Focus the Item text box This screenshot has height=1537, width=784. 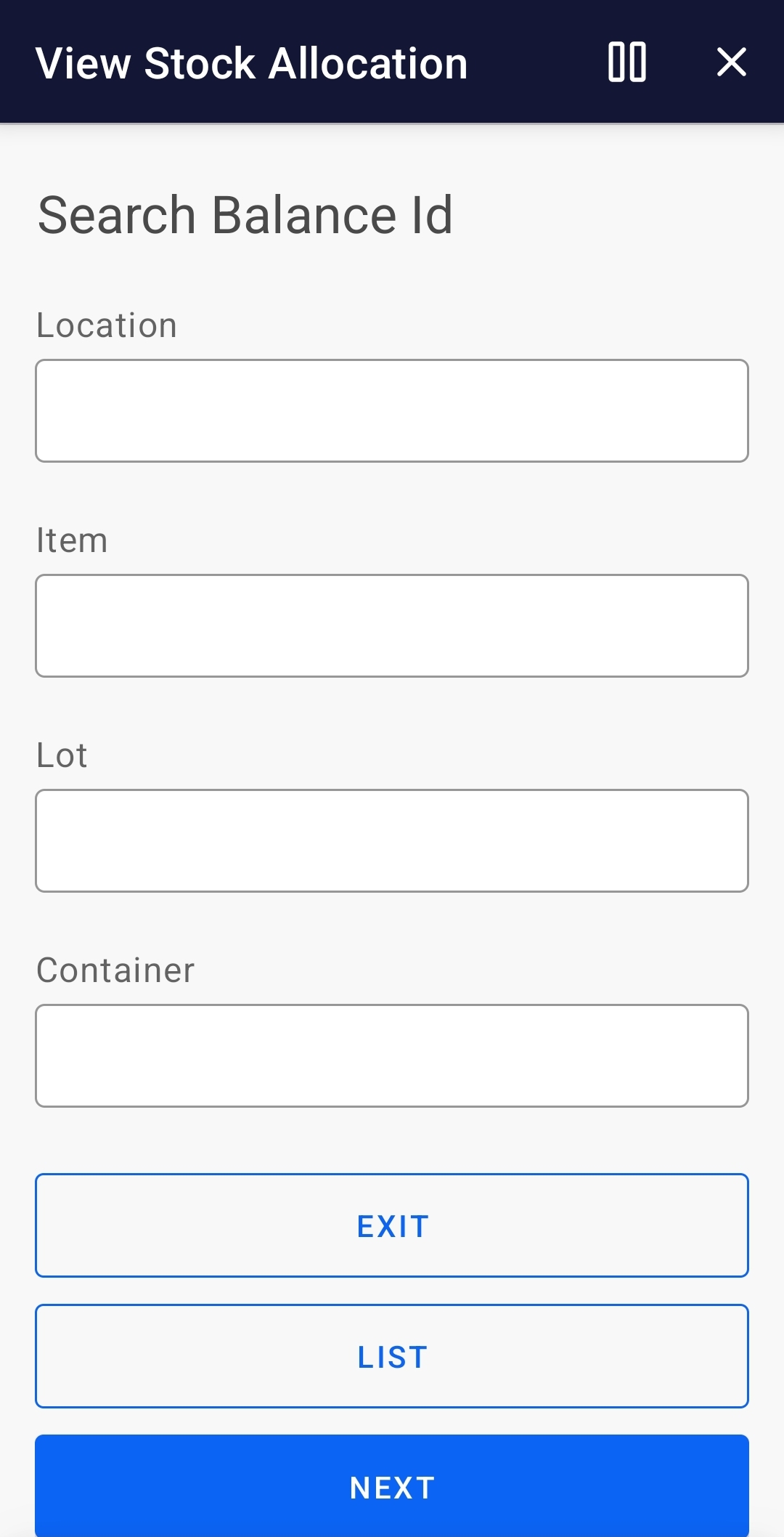pos(392,625)
